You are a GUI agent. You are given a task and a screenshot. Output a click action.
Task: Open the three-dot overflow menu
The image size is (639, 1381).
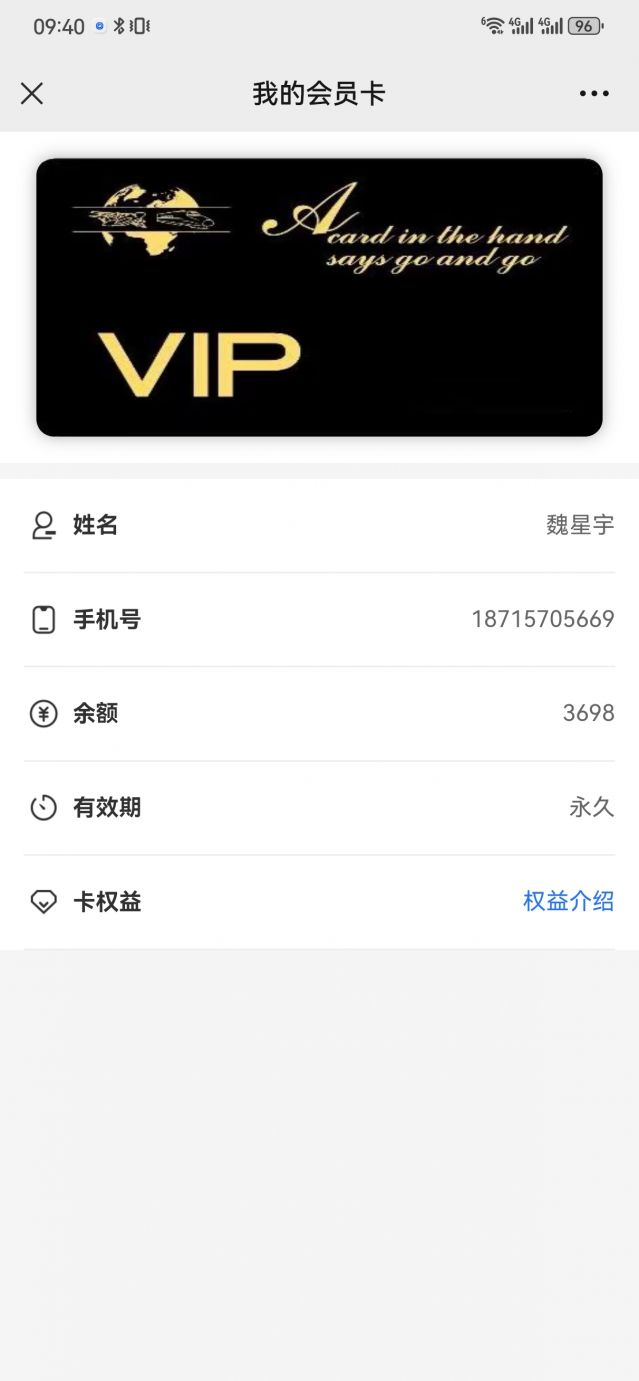(593, 94)
